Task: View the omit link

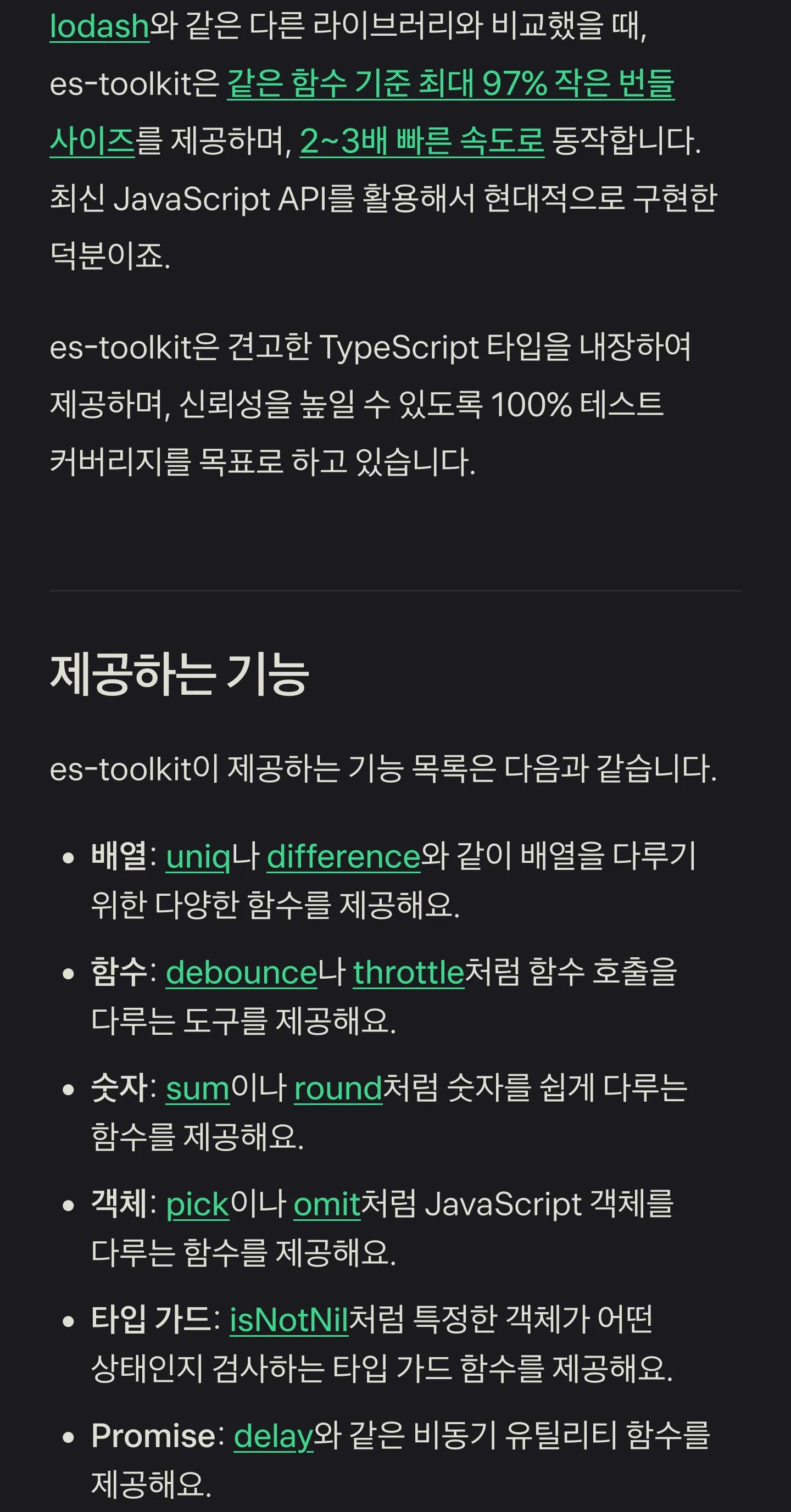Action: coord(327,1204)
